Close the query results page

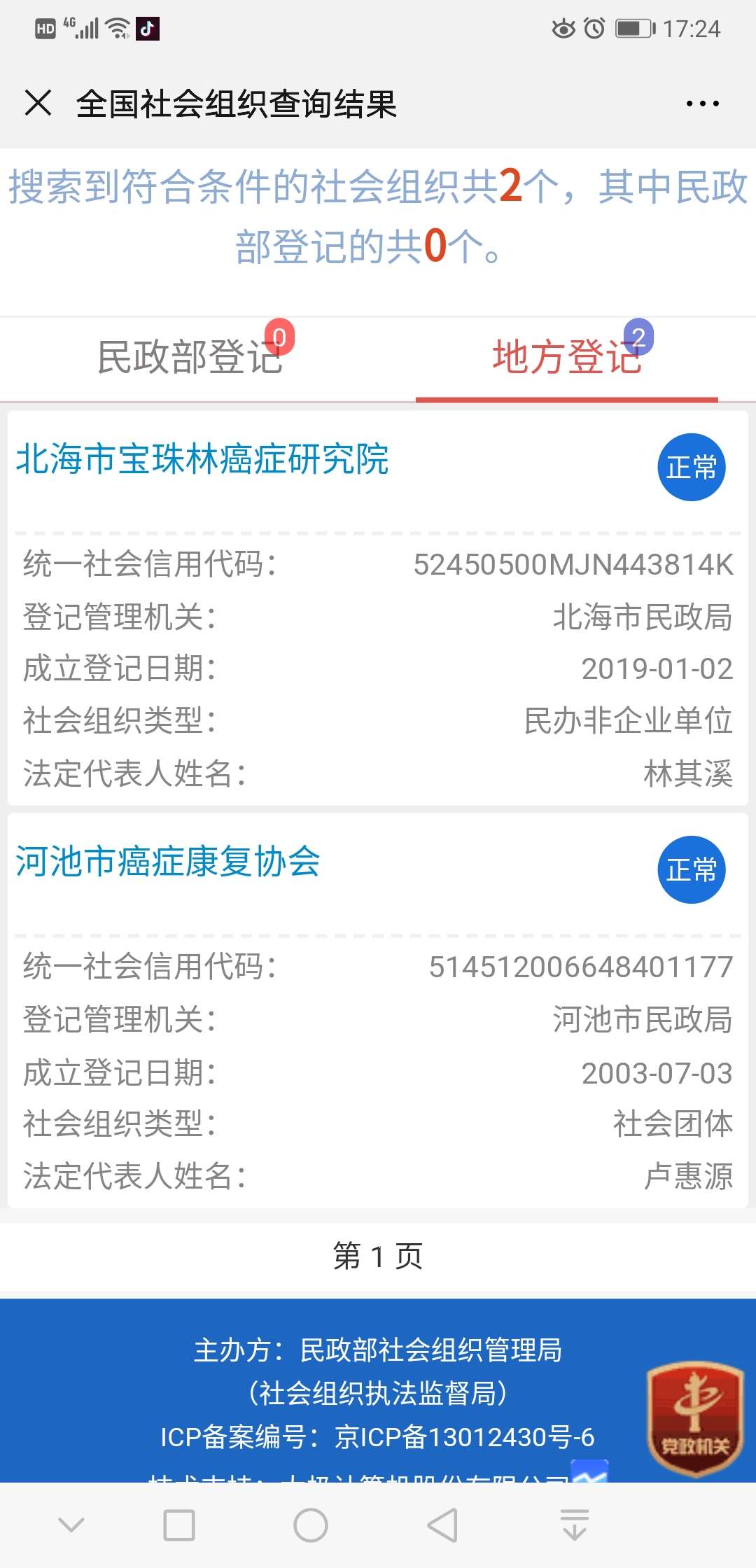pos(38,103)
